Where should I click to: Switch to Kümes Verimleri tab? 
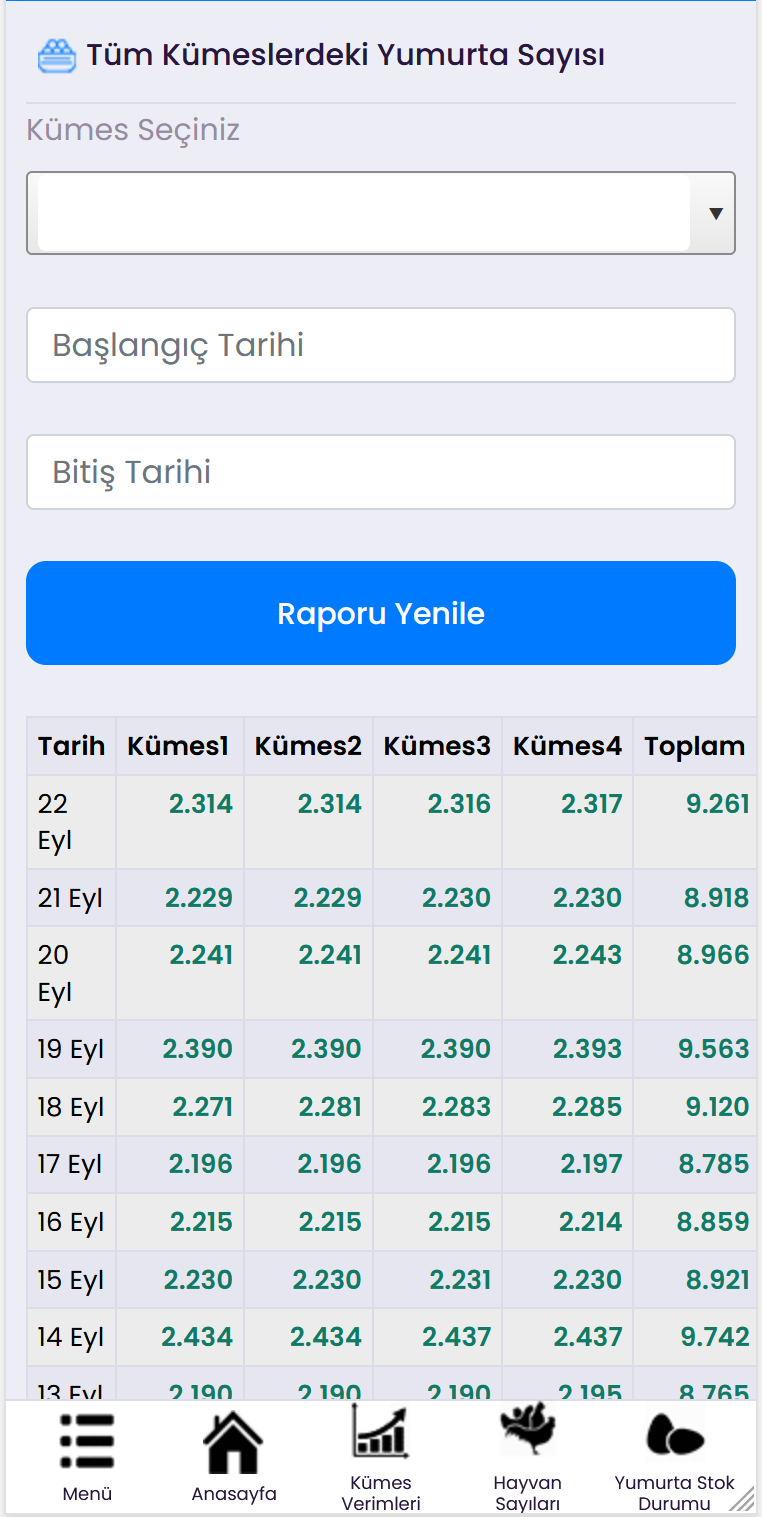click(380, 1456)
